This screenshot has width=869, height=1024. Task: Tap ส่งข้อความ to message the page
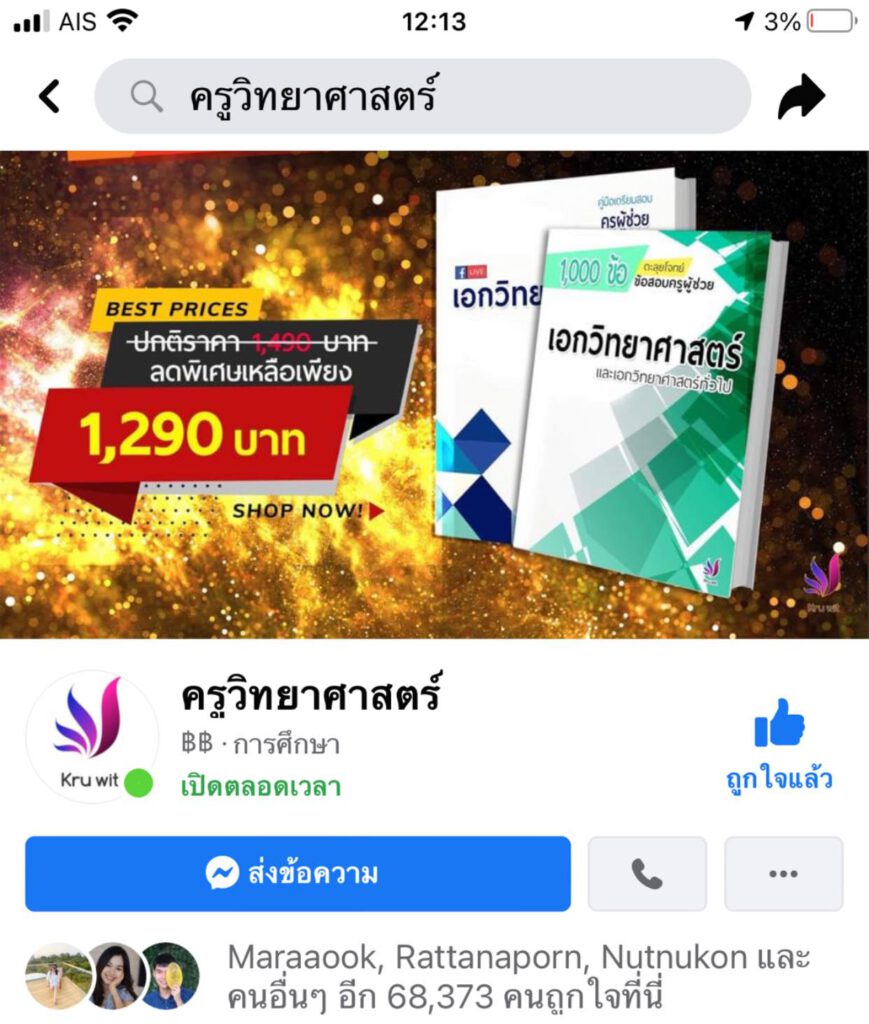298,874
